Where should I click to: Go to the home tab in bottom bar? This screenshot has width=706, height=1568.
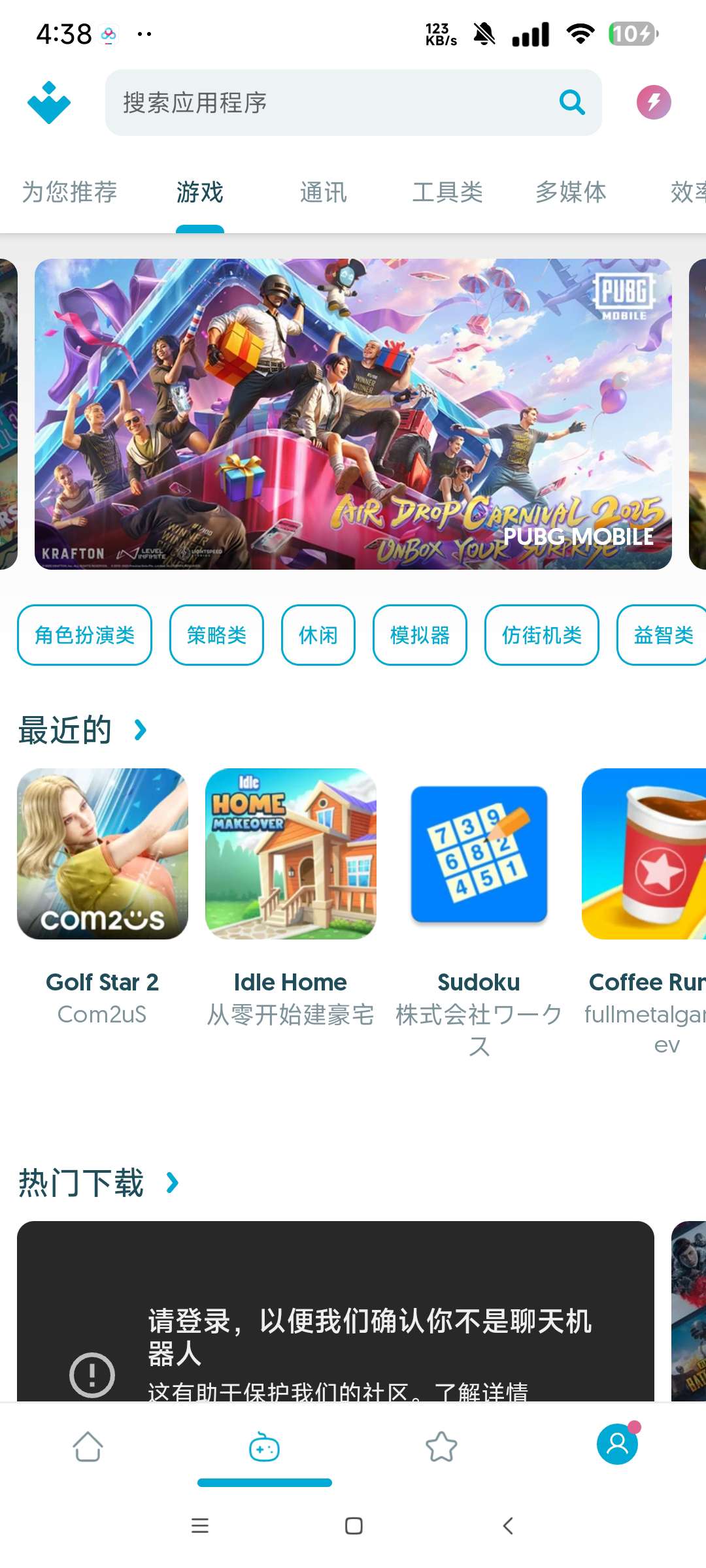pyautogui.click(x=88, y=1446)
